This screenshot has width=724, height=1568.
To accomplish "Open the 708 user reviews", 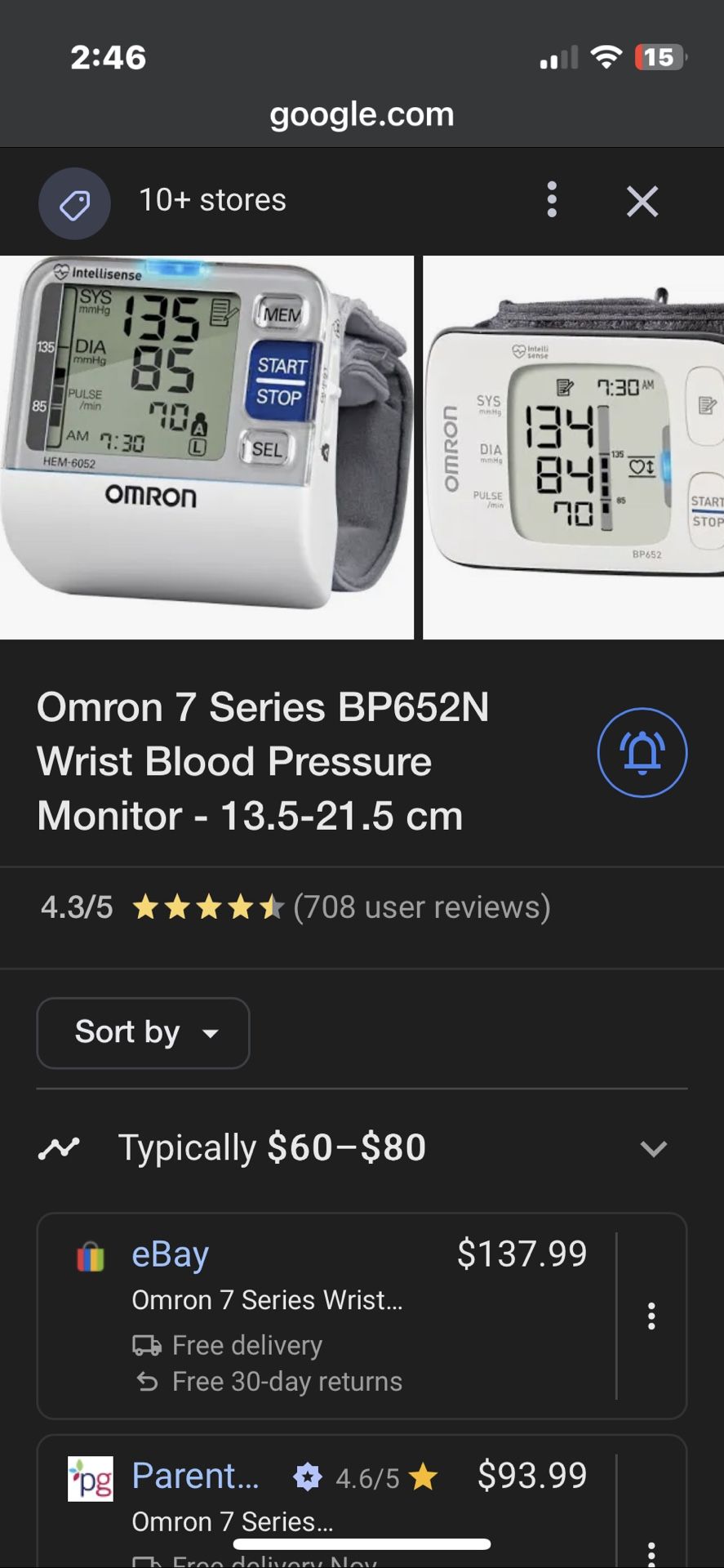I will [x=421, y=907].
